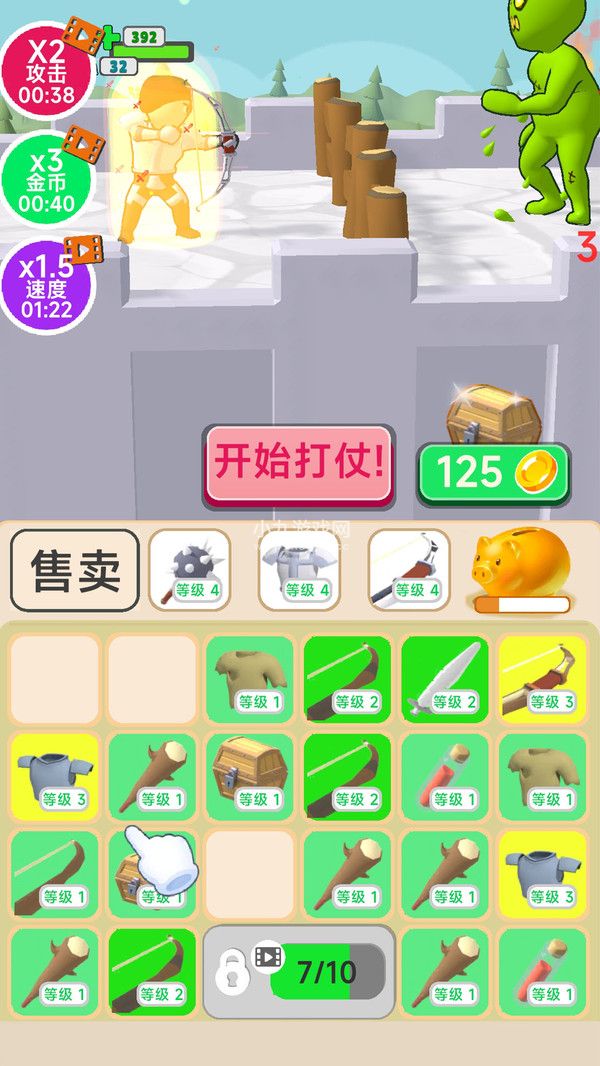Select the level 2 sword item

pyautogui.click(x=445, y=679)
